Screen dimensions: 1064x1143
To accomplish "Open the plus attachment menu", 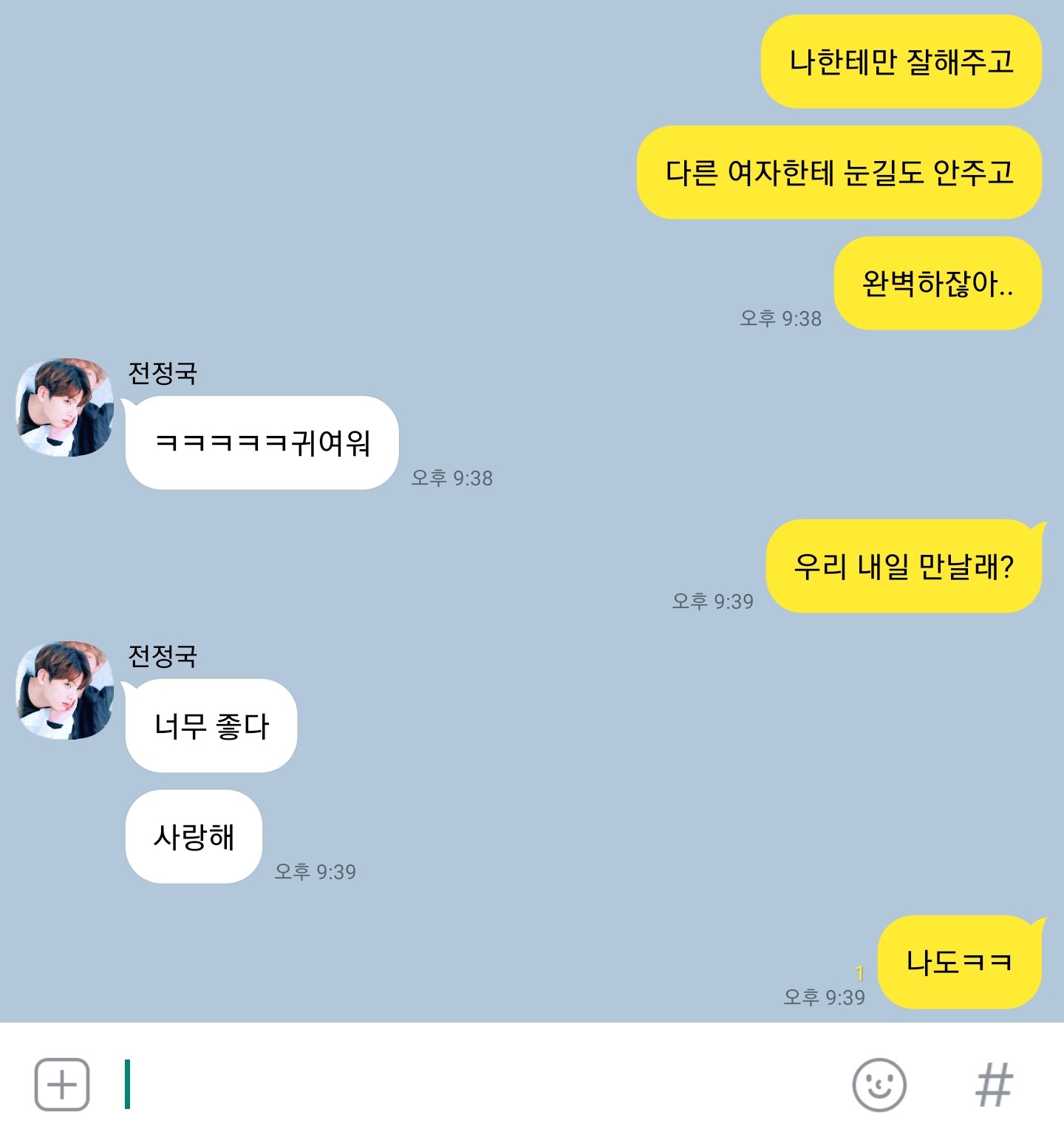I will click(62, 1084).
